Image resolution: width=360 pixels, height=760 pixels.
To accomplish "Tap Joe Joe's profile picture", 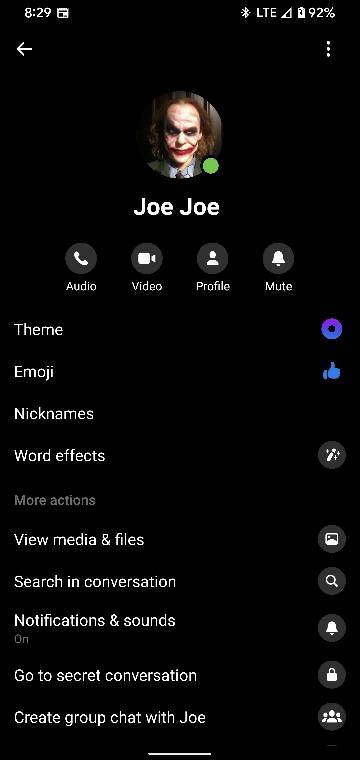I will 180,135.
